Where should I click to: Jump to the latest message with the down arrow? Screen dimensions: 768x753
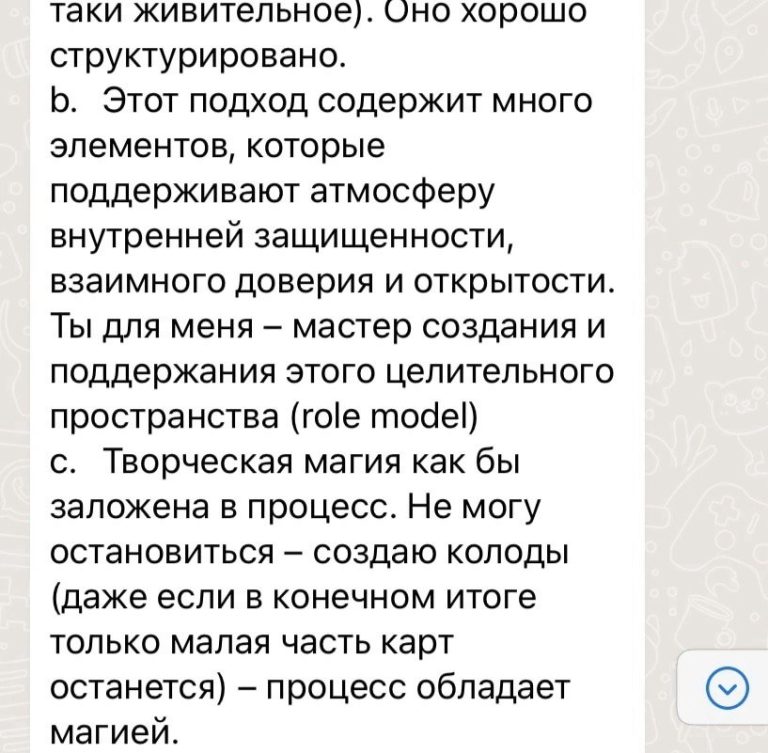click(x=726, y=687)
